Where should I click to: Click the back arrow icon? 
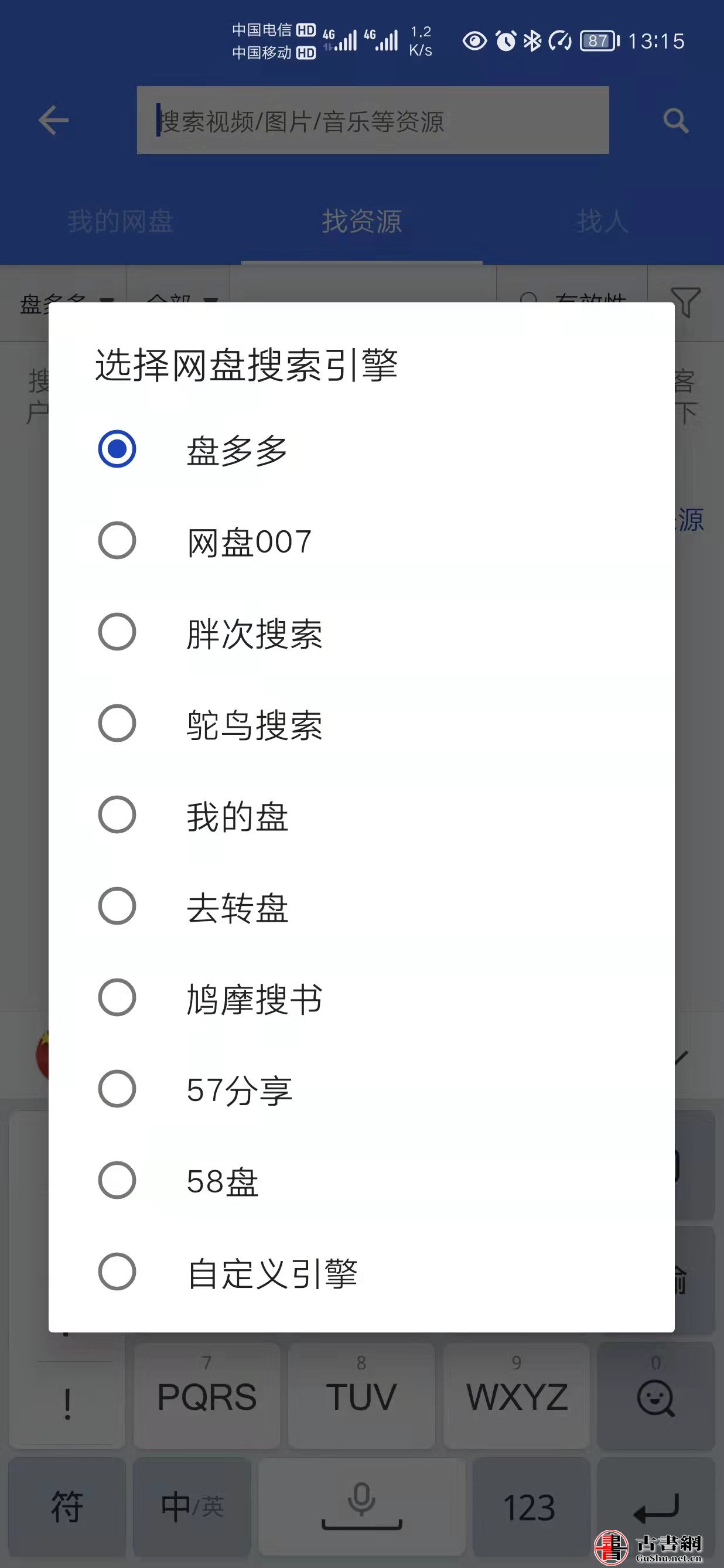point(53,120)
